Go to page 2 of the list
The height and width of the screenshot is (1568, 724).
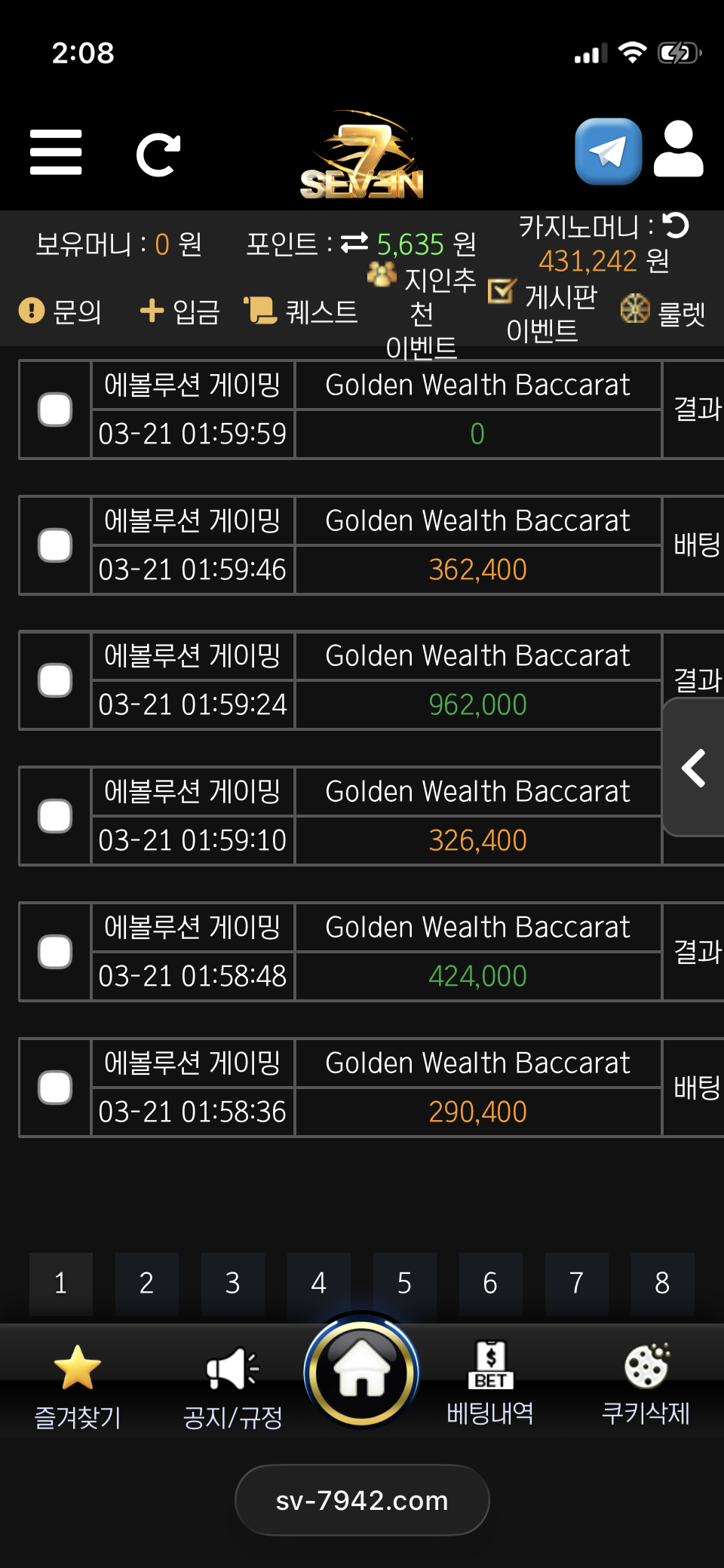tap(146, 1283)
